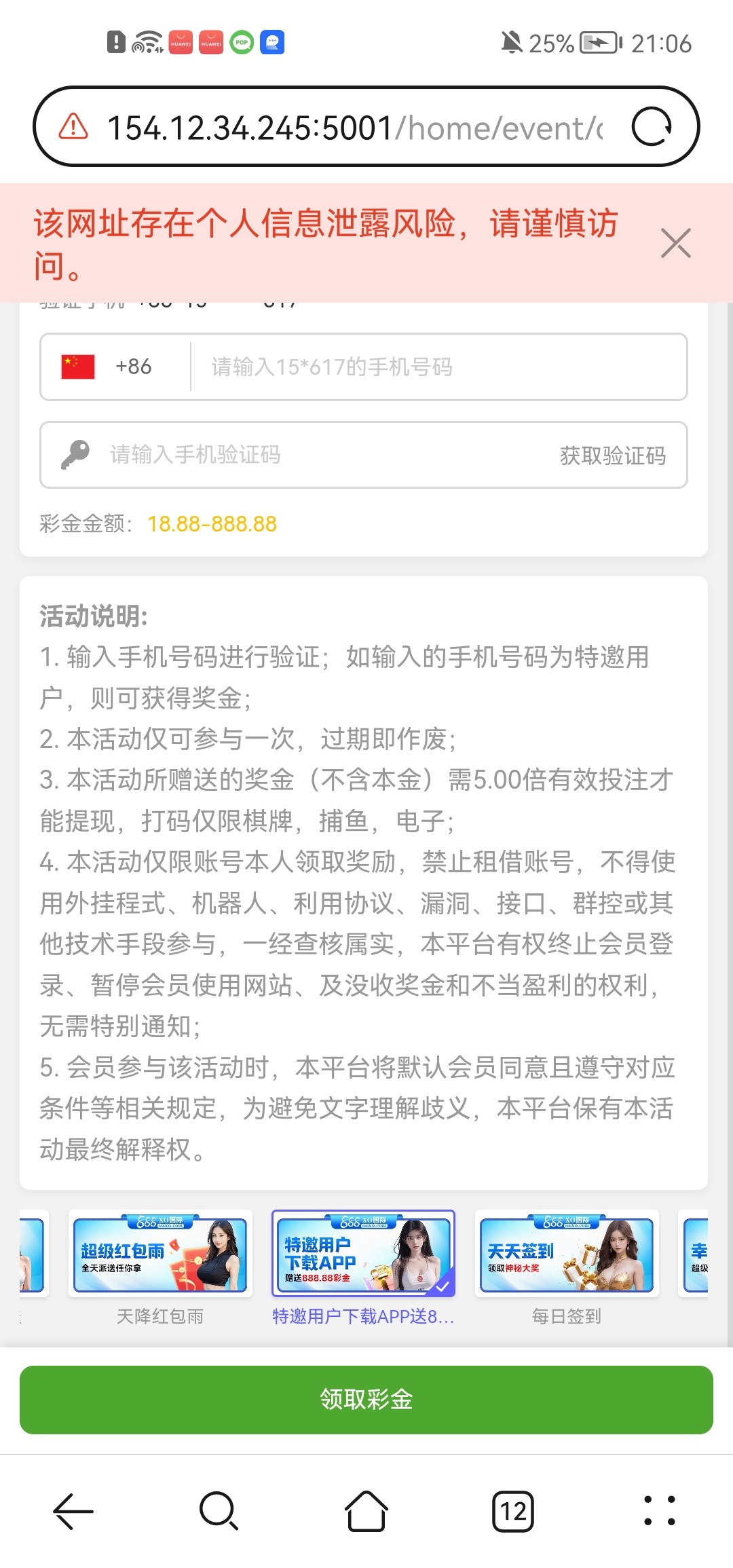Viewport: 733px width, 1568px height.
Task: Focus the SMS verification code field
Action: (305, 455)
